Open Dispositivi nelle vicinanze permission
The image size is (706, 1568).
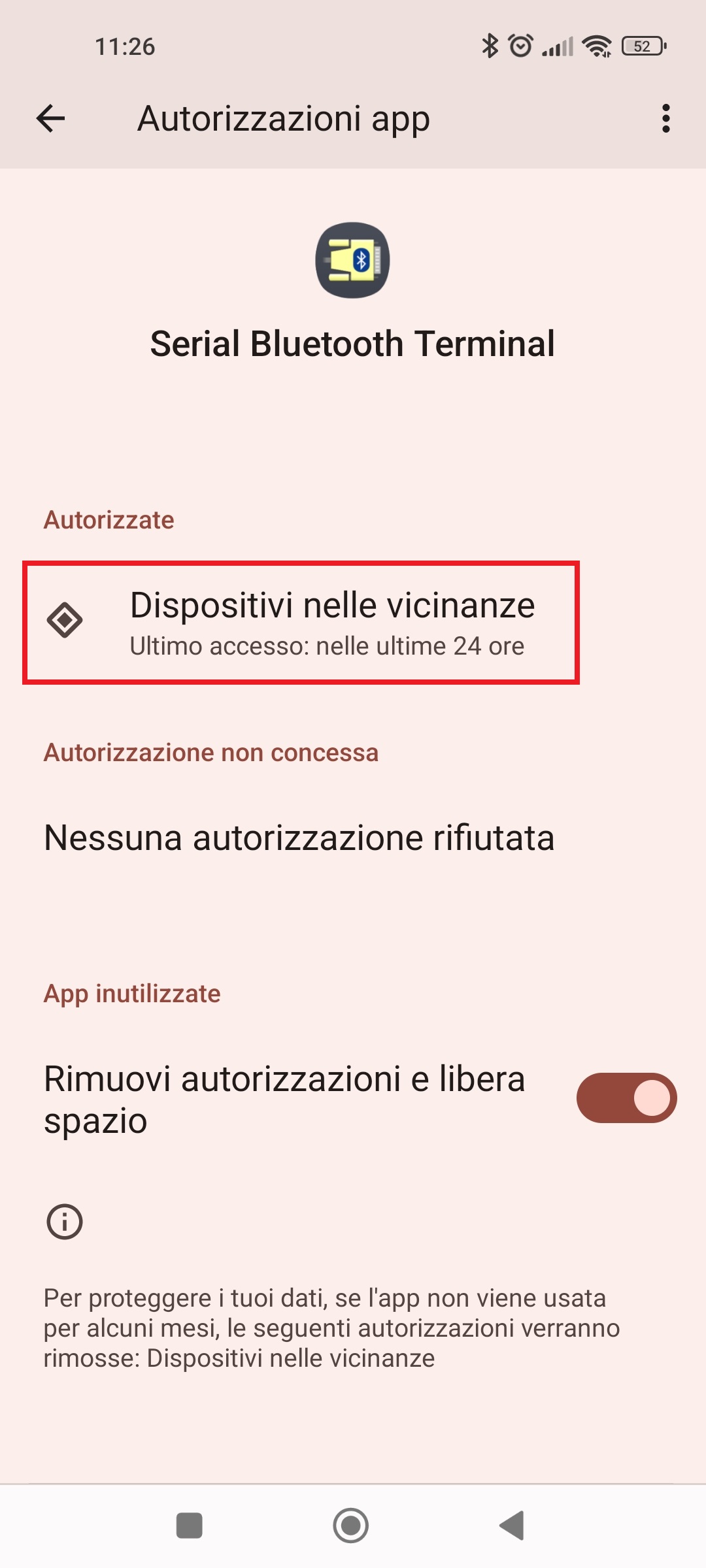click(301, 622)
